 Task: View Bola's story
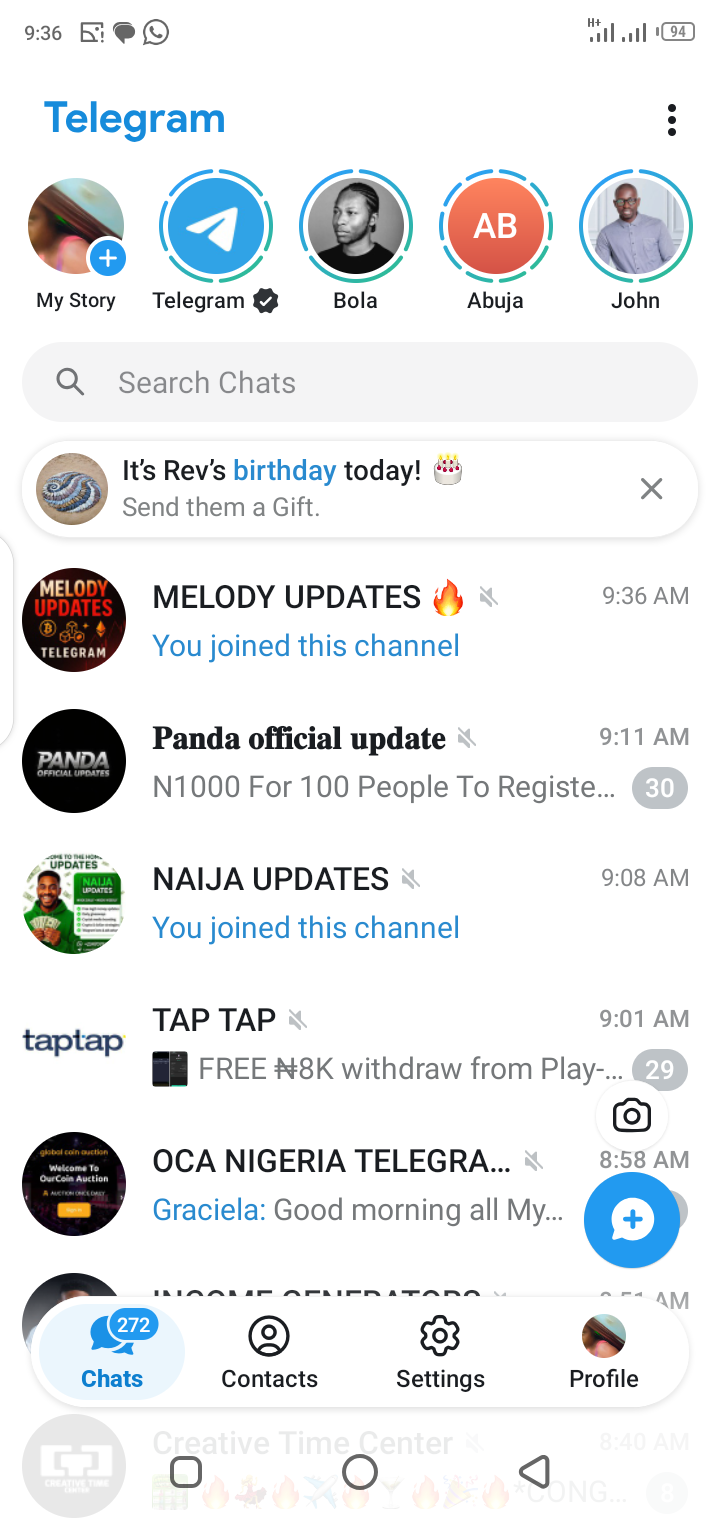pos(355,228)
